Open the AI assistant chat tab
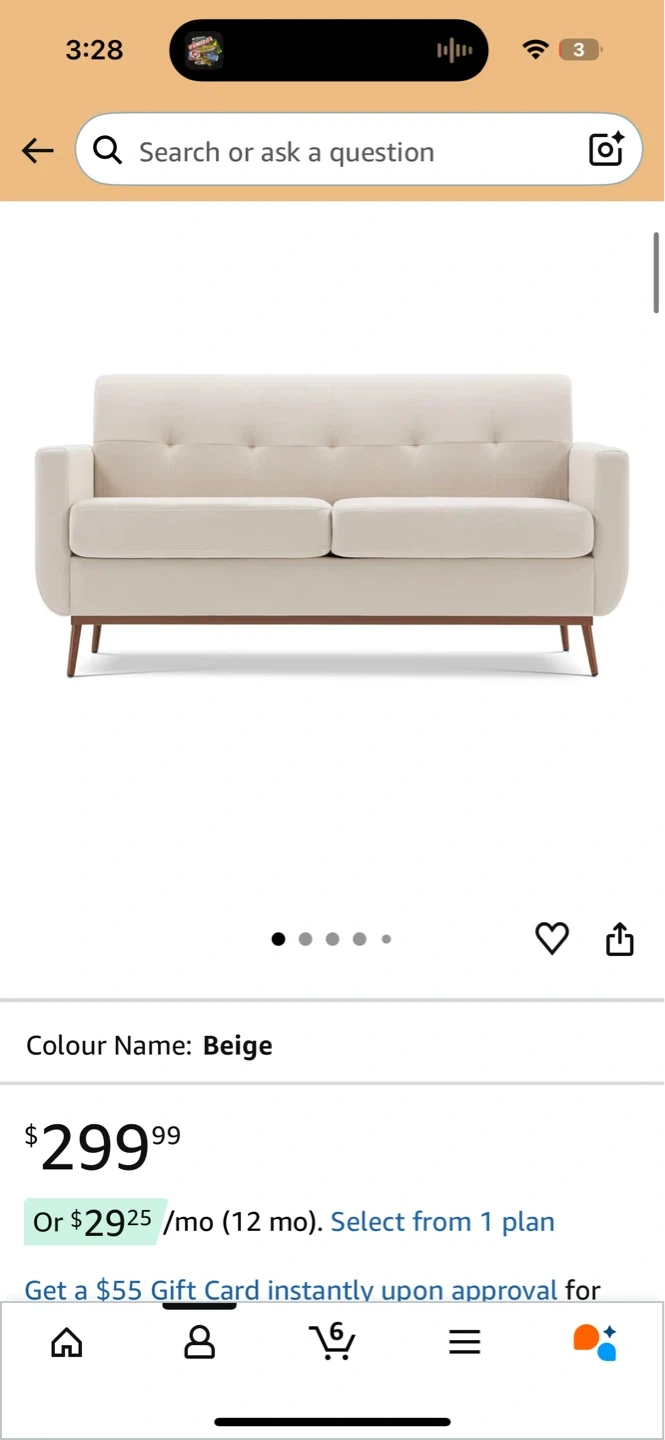Screen dimensions: 665x1440 [x=595, y=1342]
